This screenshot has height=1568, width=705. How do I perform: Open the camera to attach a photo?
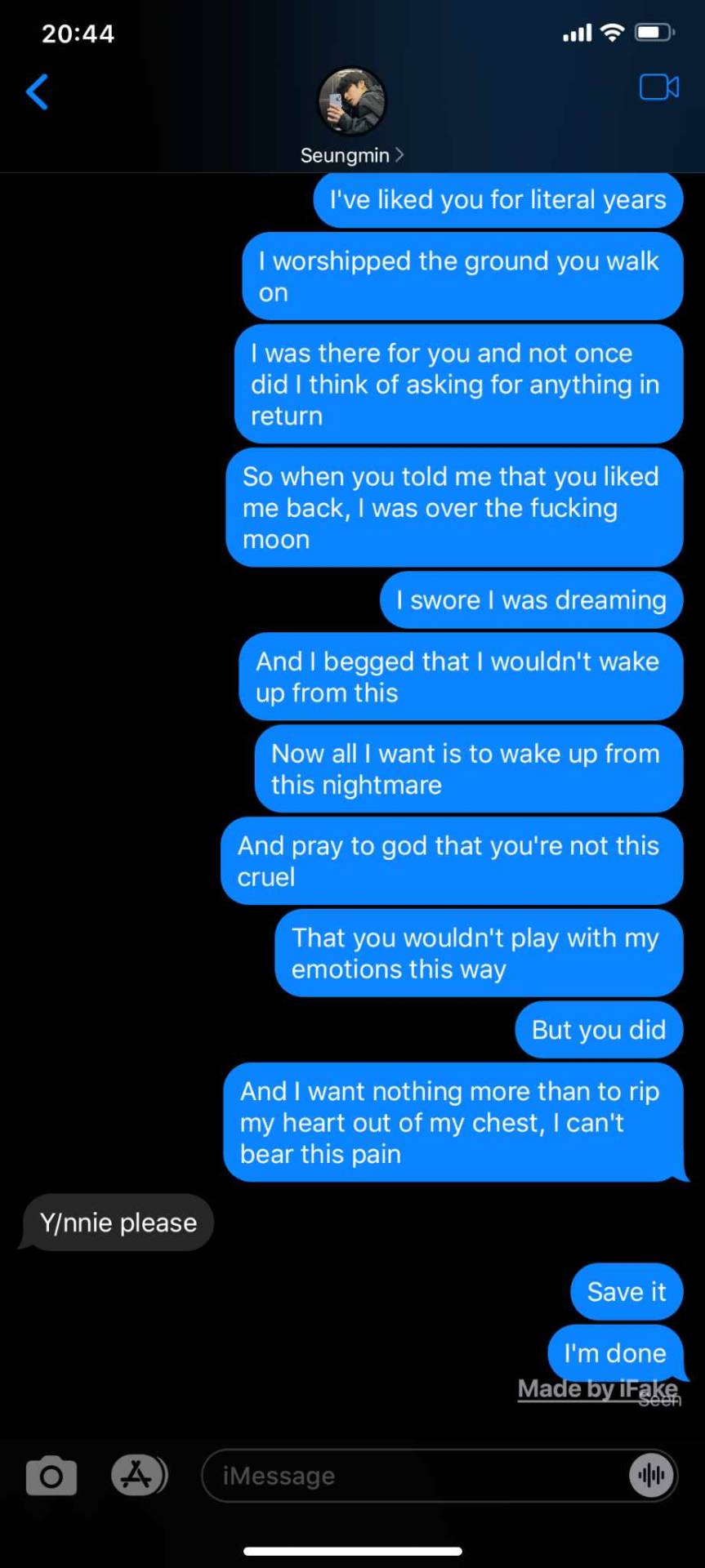[x=51, y=1476]
